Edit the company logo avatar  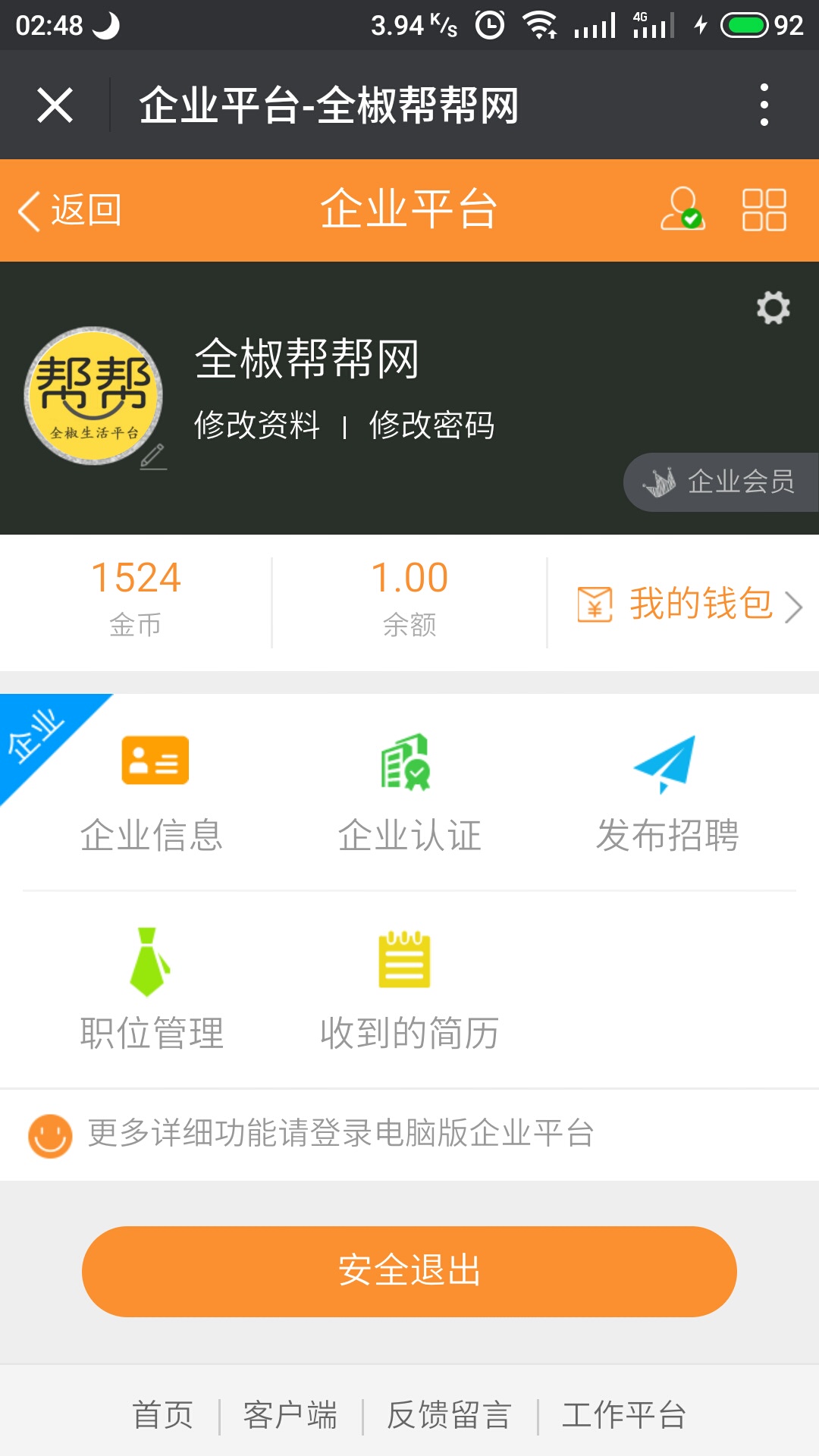tap(95, 396)
